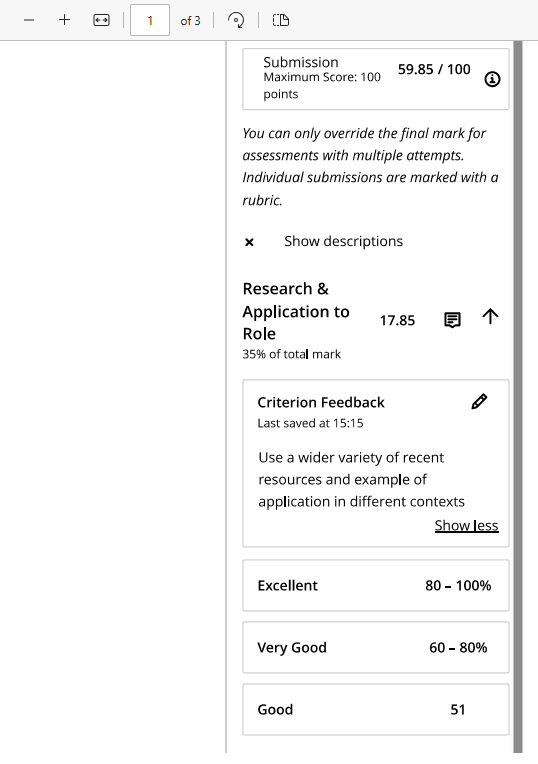The width and height of the screenshot is (538, 764).
Task: Open the page layout icon in toolbar
Action: point(281,20)
